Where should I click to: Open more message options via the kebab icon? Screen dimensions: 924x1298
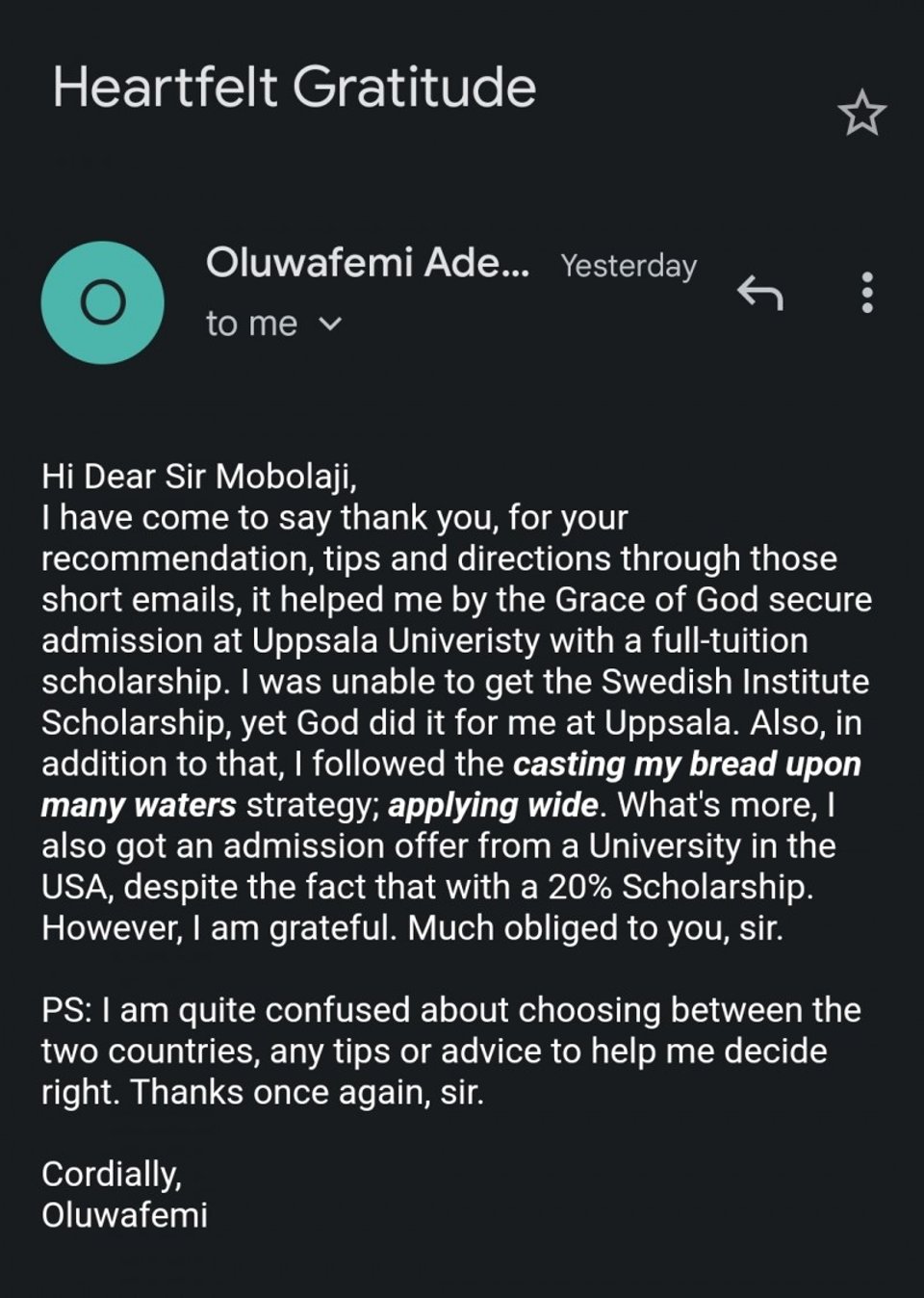(865, 294)
